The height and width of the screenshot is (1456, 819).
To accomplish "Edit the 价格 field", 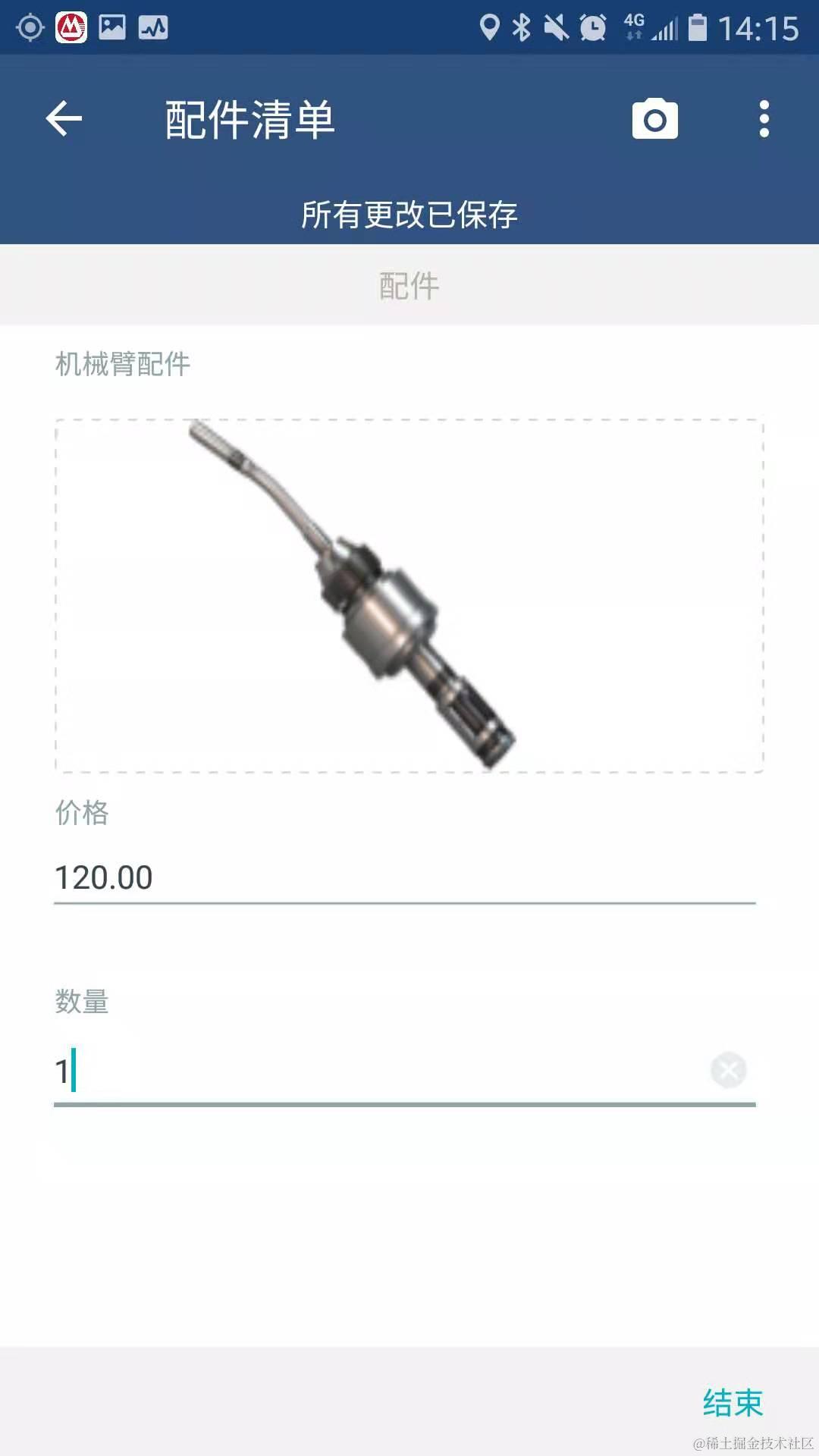I will pyautogui.click(x=404, y=877).
